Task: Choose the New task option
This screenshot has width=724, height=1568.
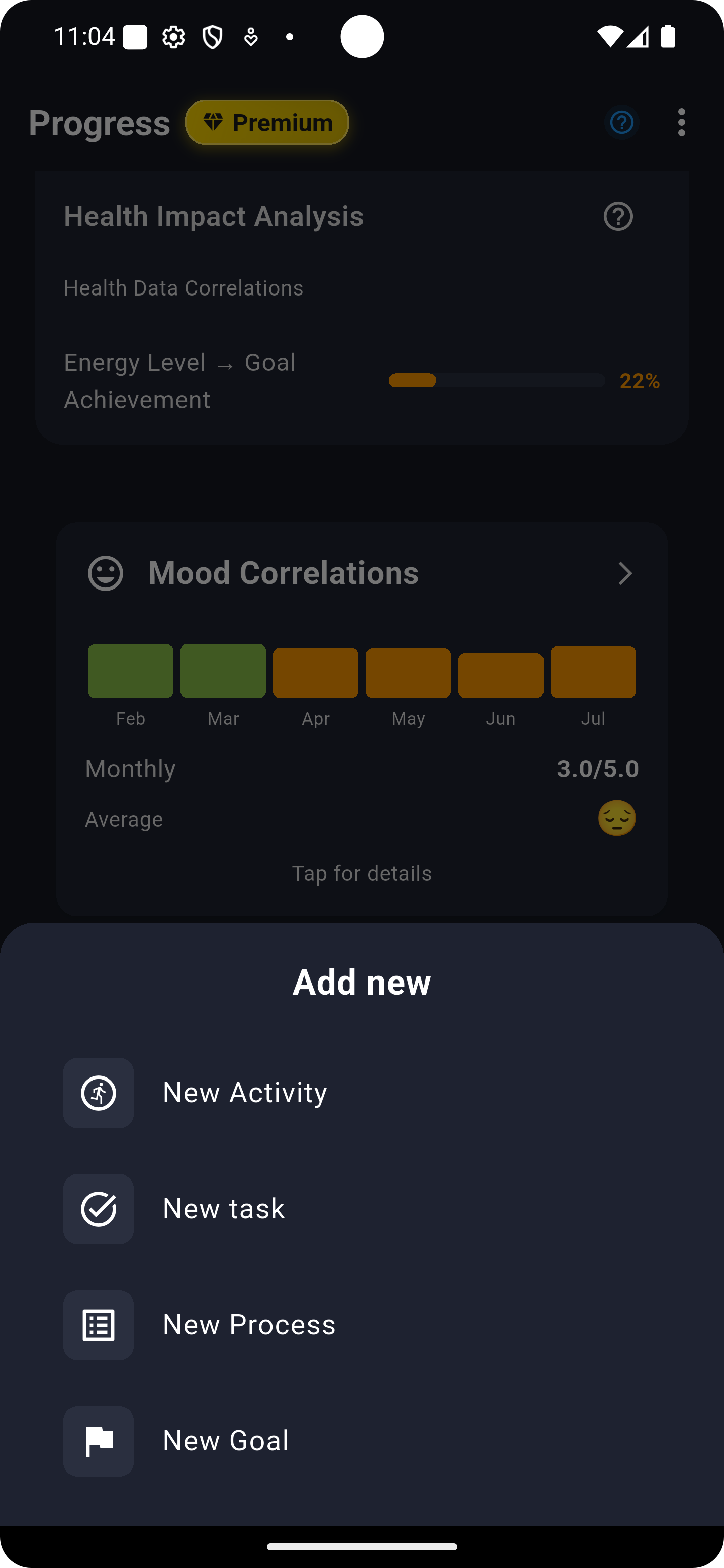Action: [x=361, y=1209]
